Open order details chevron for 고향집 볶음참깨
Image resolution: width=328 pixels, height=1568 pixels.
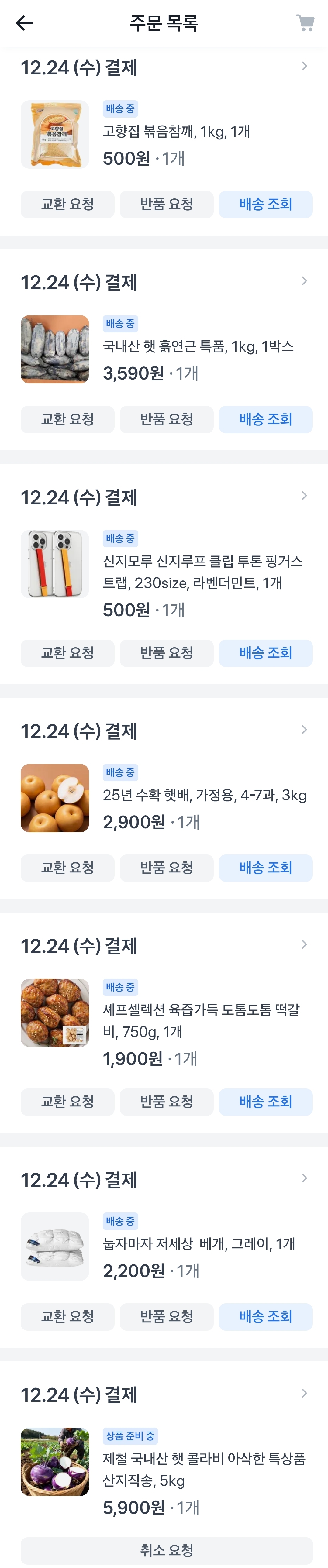coord(304,66)
